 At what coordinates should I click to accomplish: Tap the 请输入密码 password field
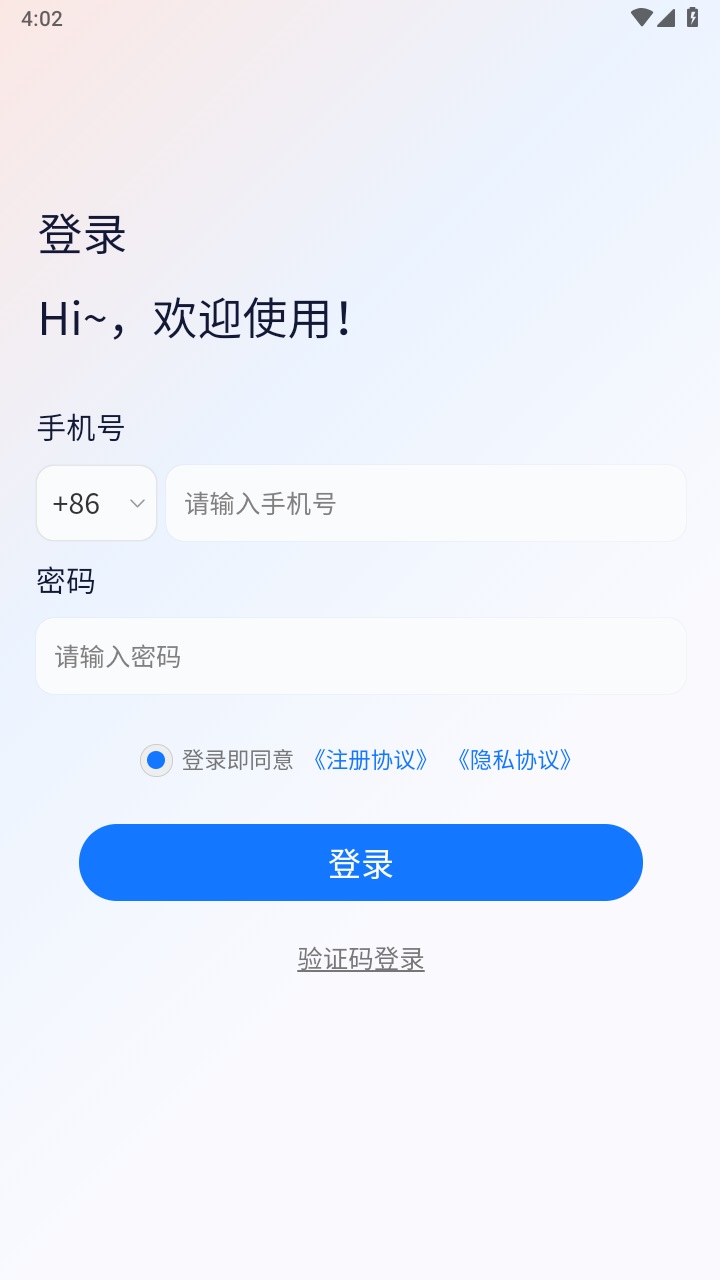pos(360,656)
